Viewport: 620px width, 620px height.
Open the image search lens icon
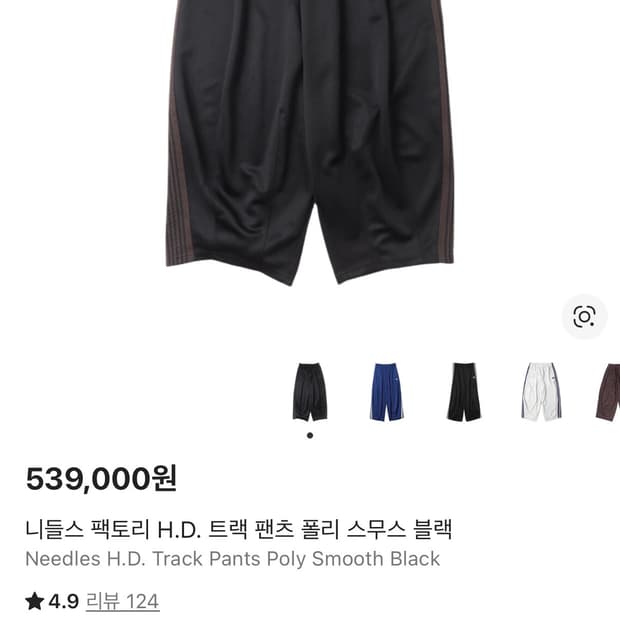coord(584,318)
